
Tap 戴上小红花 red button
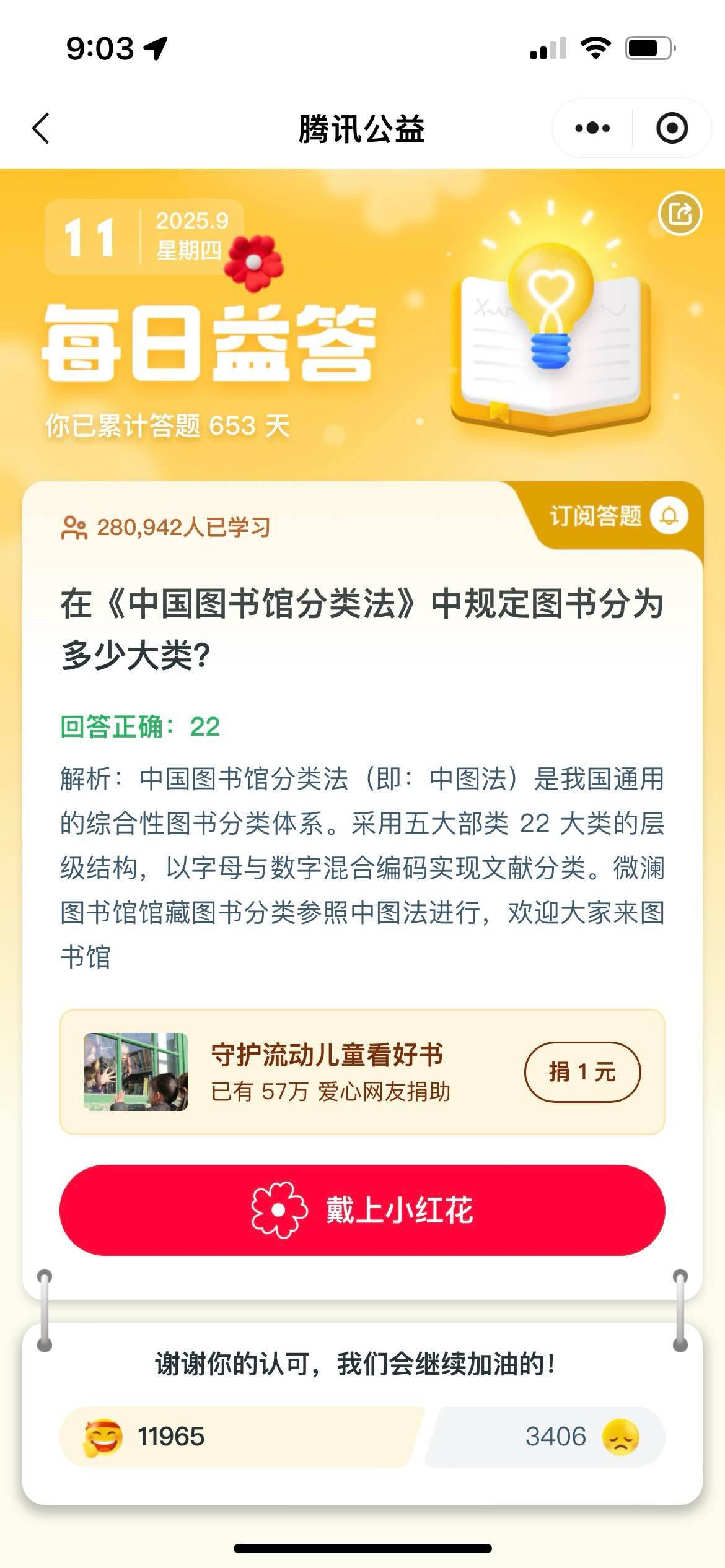point(362,1209)
